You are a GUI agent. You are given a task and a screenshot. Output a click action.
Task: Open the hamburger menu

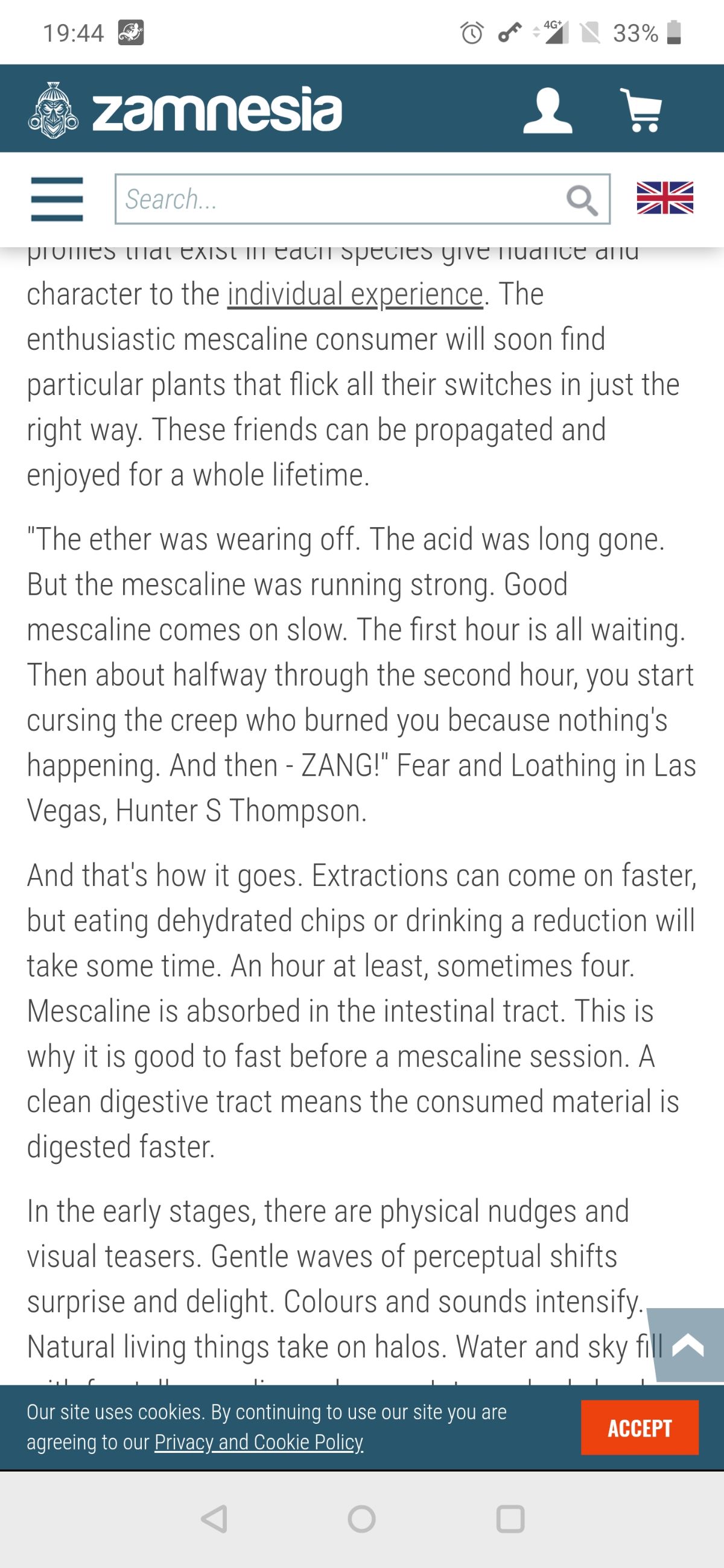coord(57,199)
